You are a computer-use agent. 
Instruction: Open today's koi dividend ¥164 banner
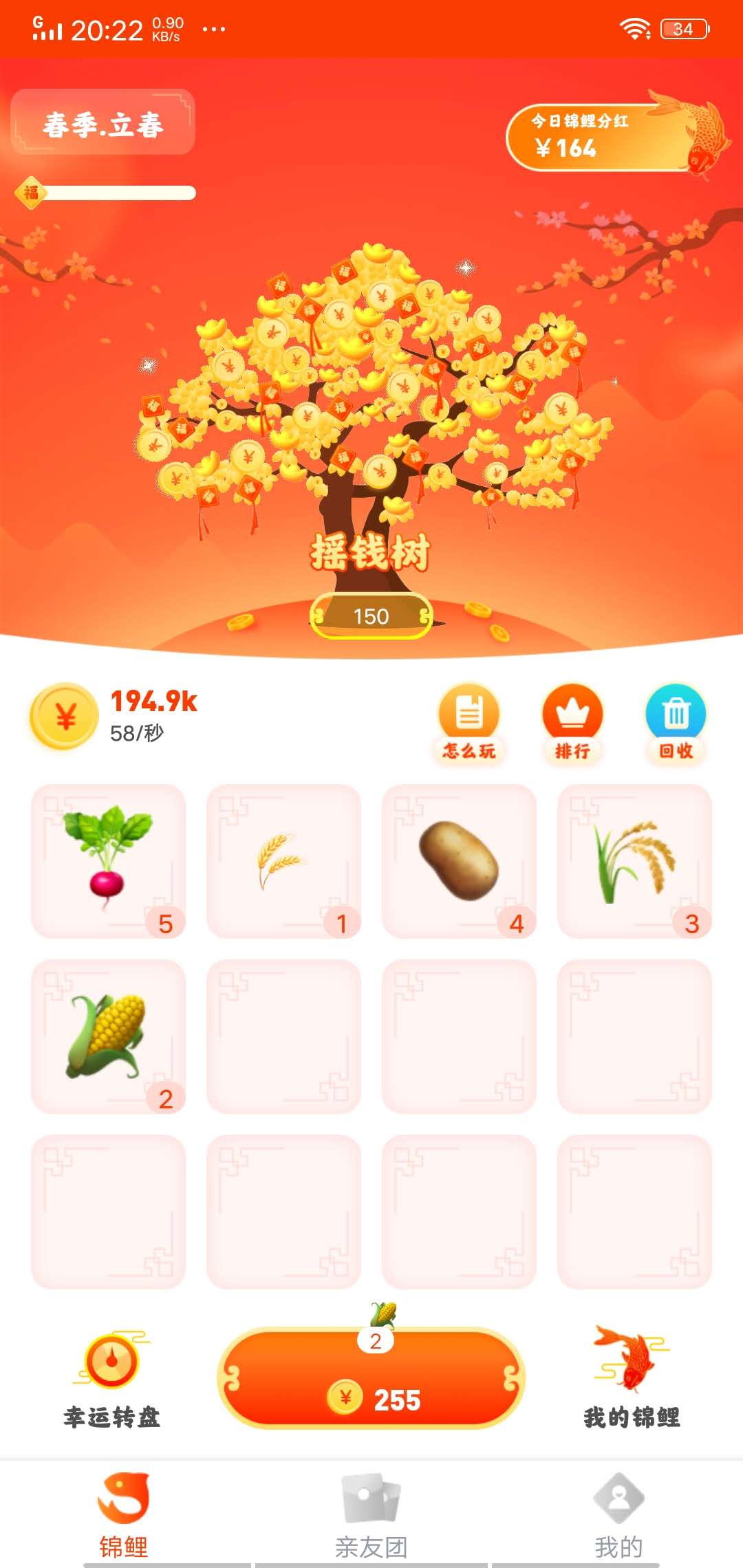point(605,136)
